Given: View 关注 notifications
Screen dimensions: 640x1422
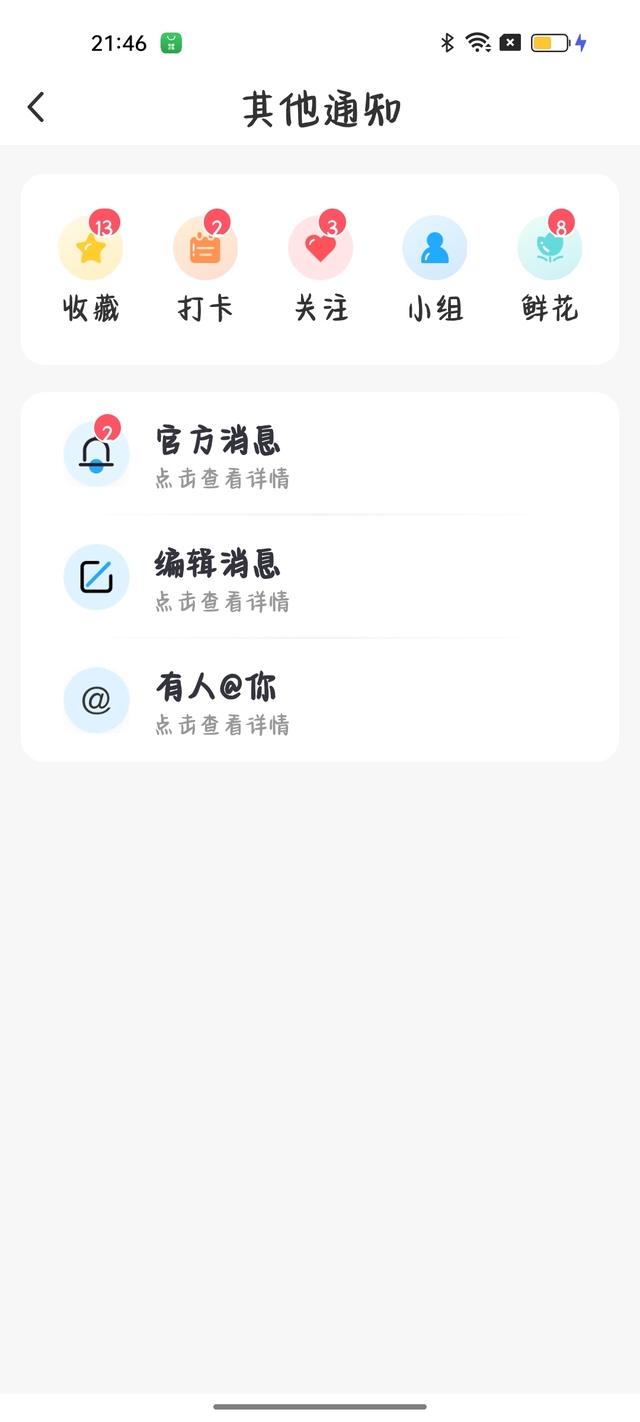Looking at the screenshot, I should 320,267.
